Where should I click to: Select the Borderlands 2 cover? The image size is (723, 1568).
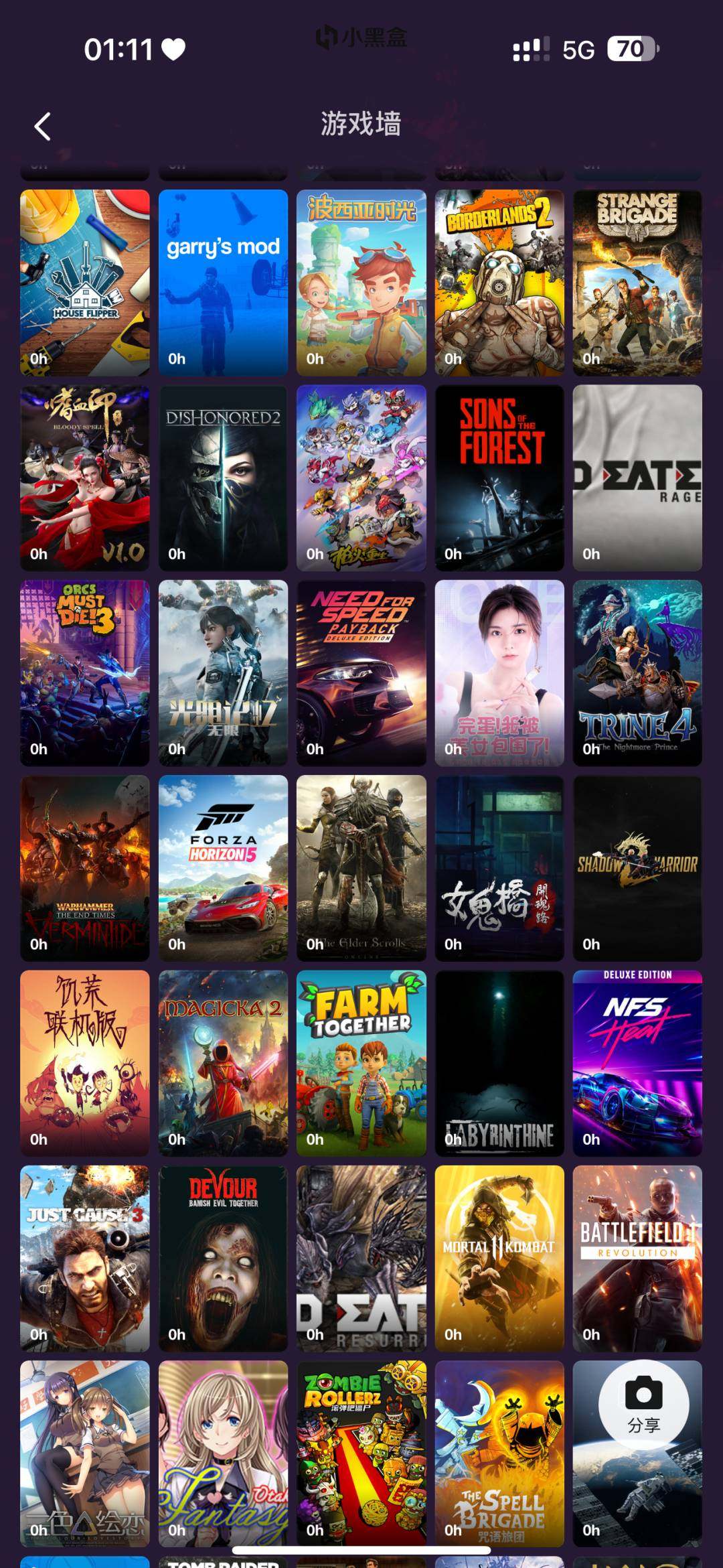499,282
